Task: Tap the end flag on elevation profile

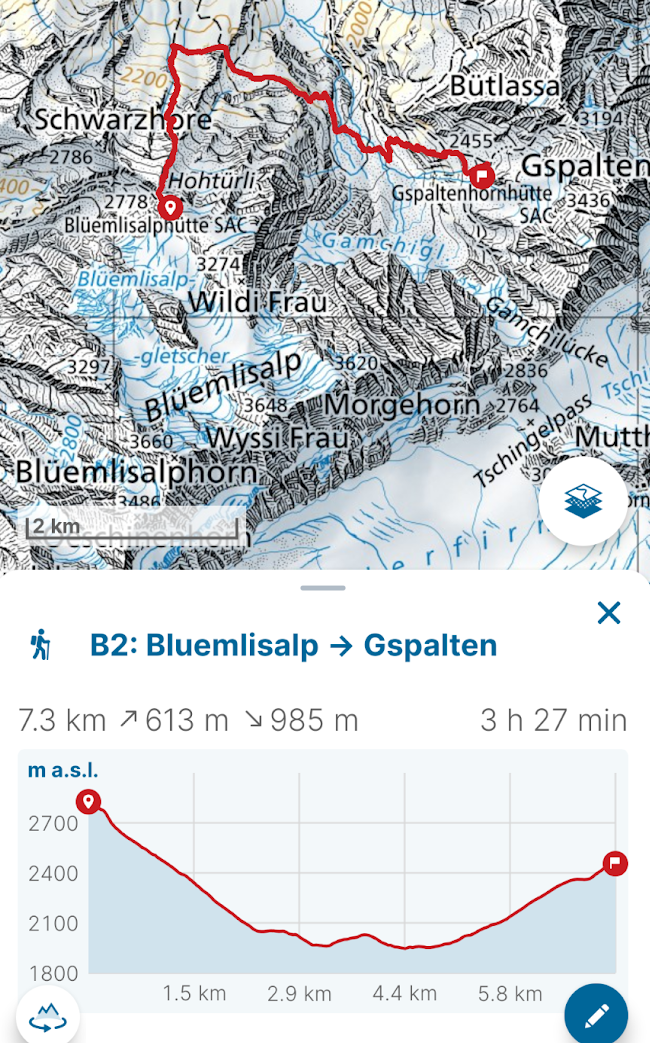Action: tap(616, 863)
